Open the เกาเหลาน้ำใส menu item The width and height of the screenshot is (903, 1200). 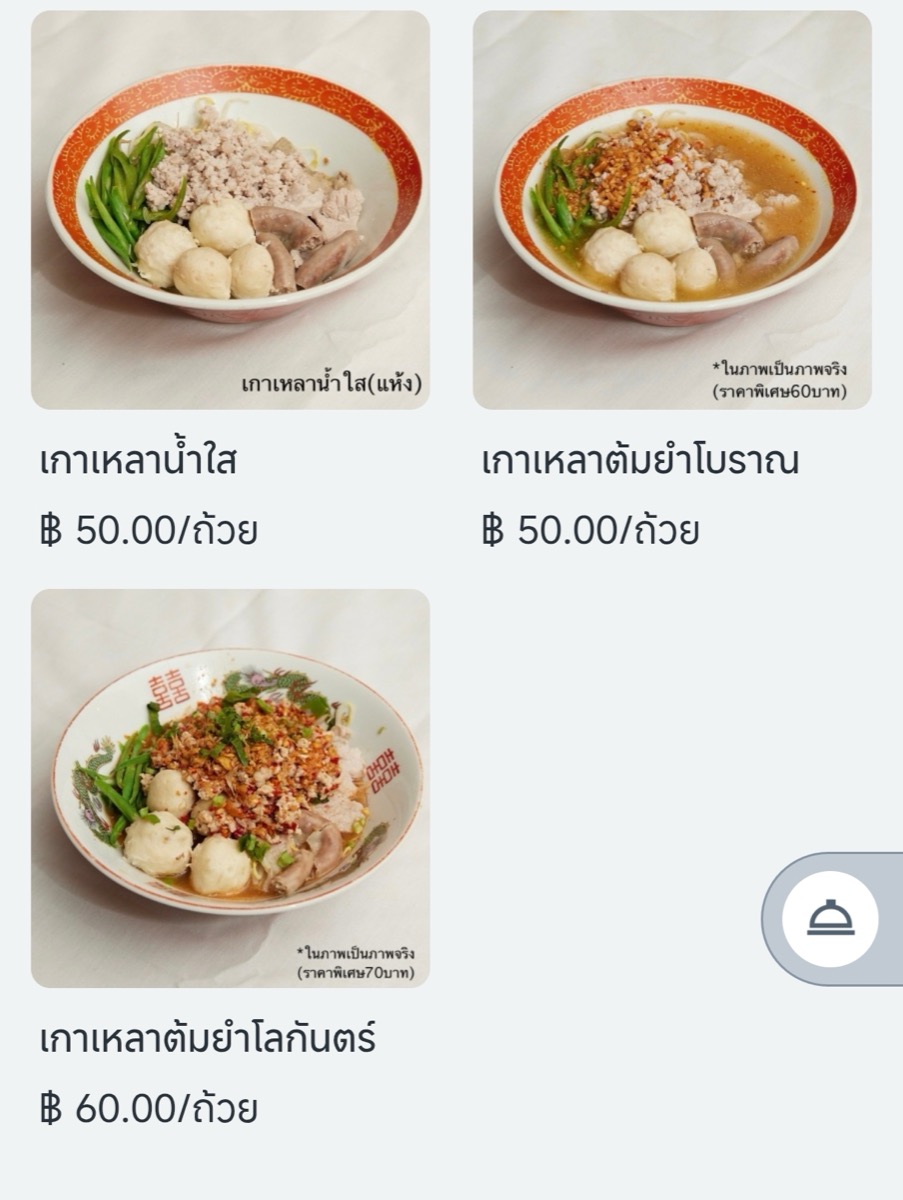(x=230, y=210)
